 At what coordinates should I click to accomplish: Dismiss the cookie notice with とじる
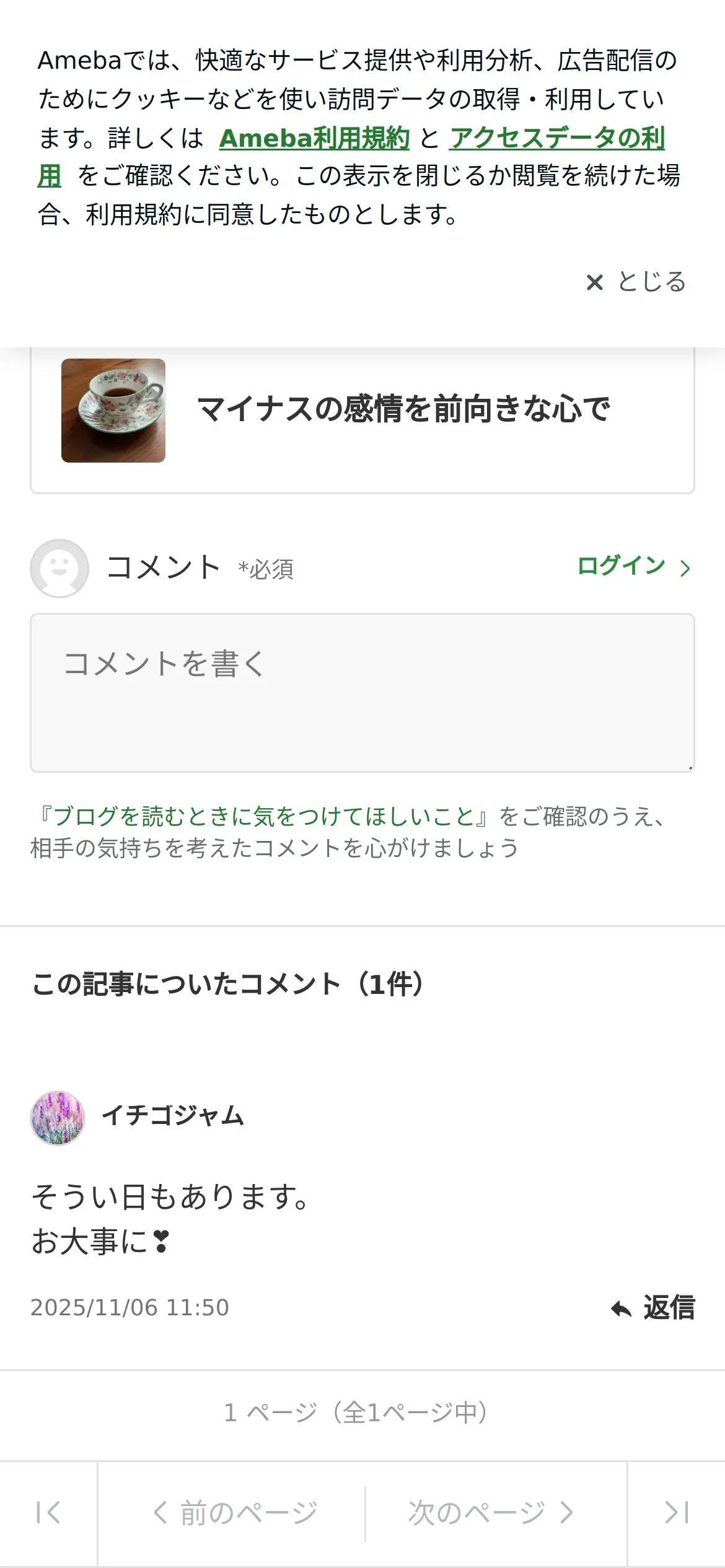pyautogui.click(x=636, y=282)
